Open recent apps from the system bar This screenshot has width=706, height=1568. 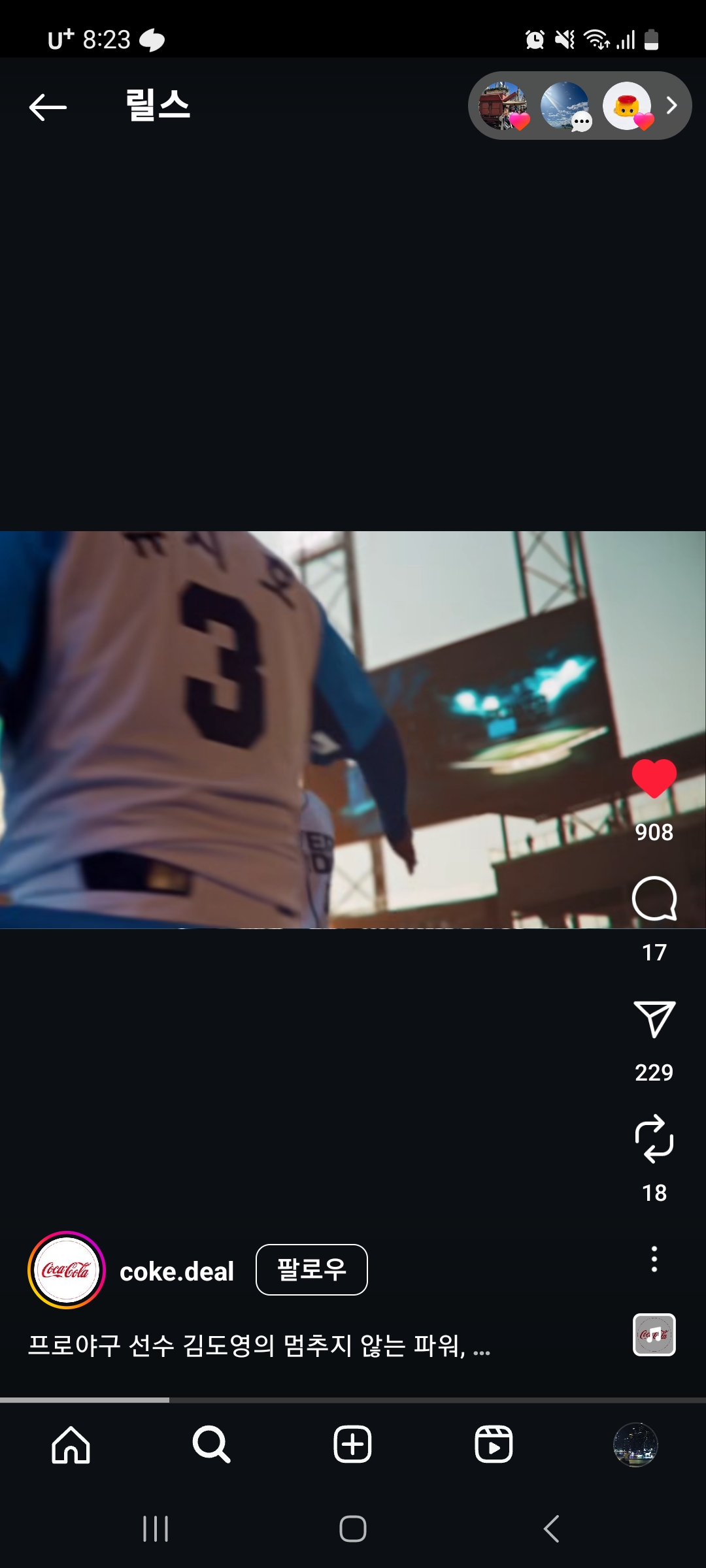tap(156, 1529)
